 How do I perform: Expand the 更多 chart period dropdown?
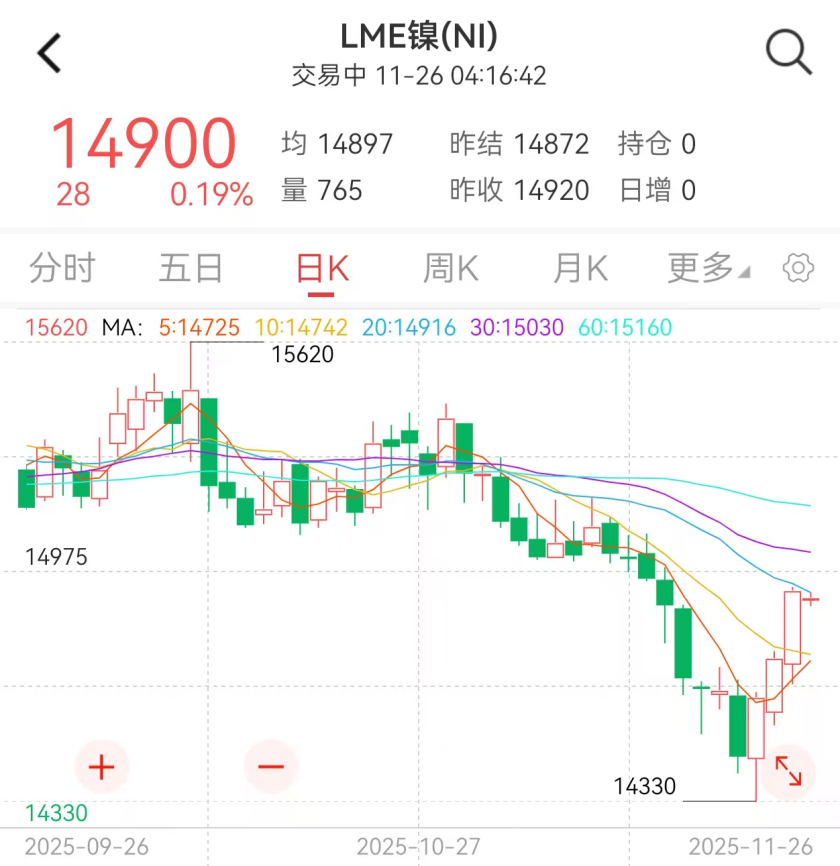[x=708, y=268]
